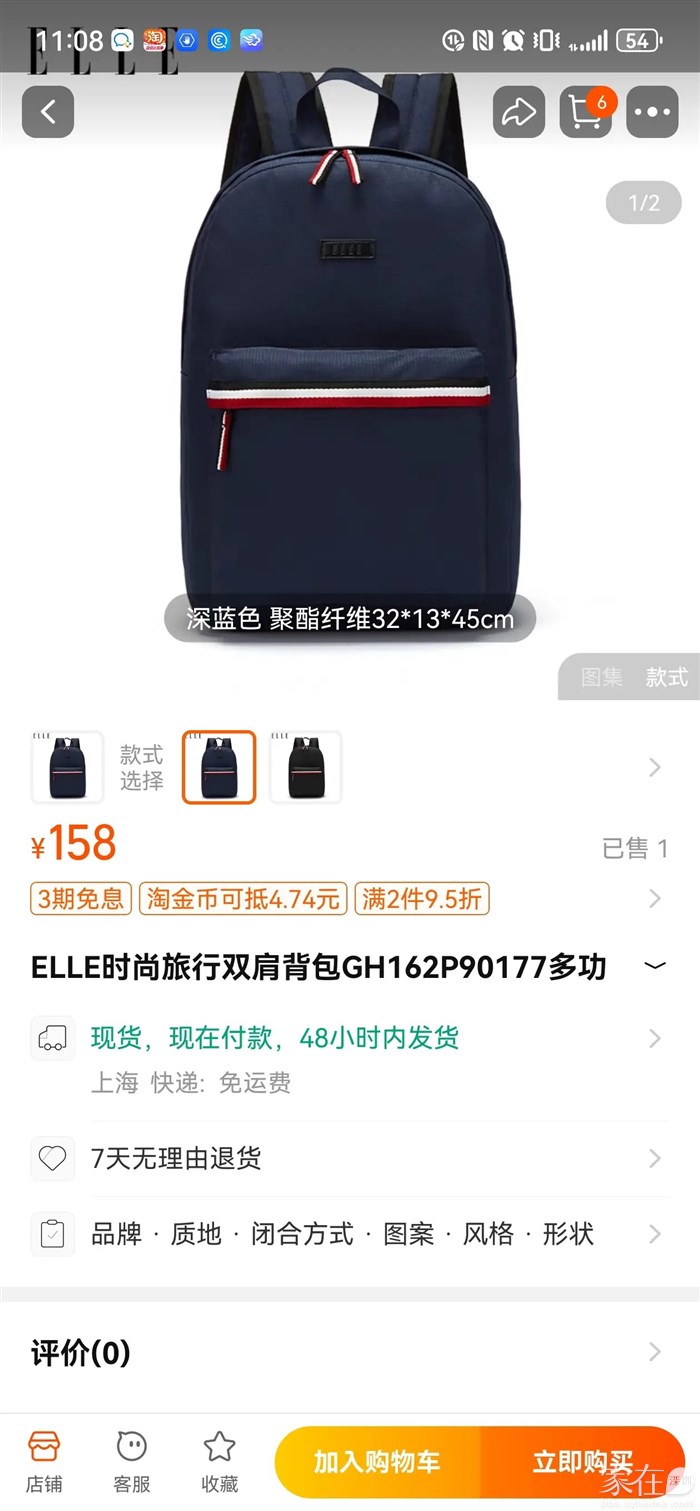Tap 加入购物车 to add to cart
Image resolution: width=700 pixels, height=1511 pixels.
[x=377, y=1461]
